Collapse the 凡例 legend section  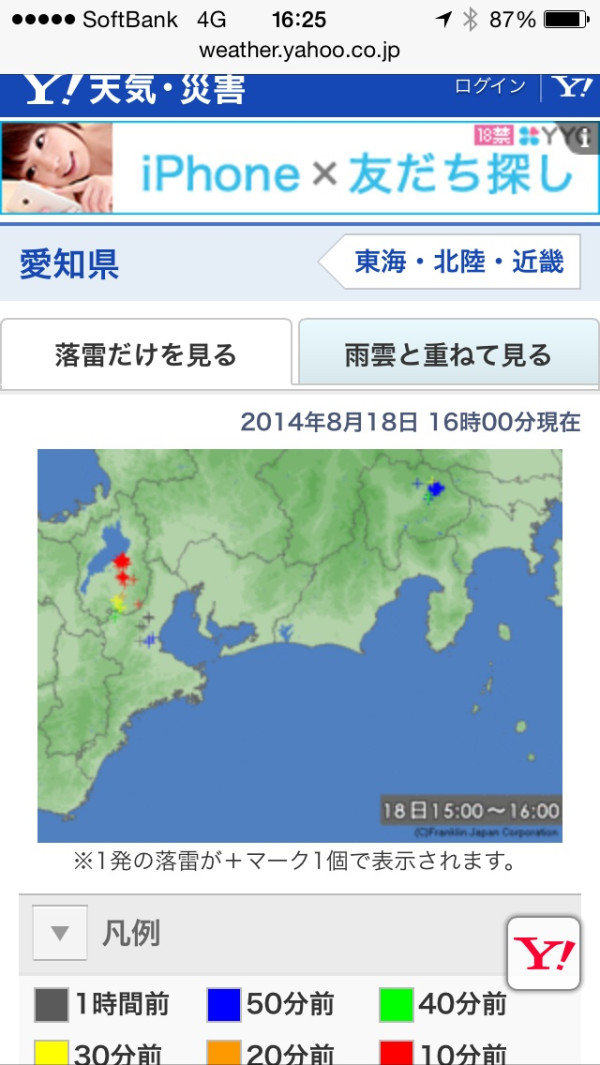60,933
